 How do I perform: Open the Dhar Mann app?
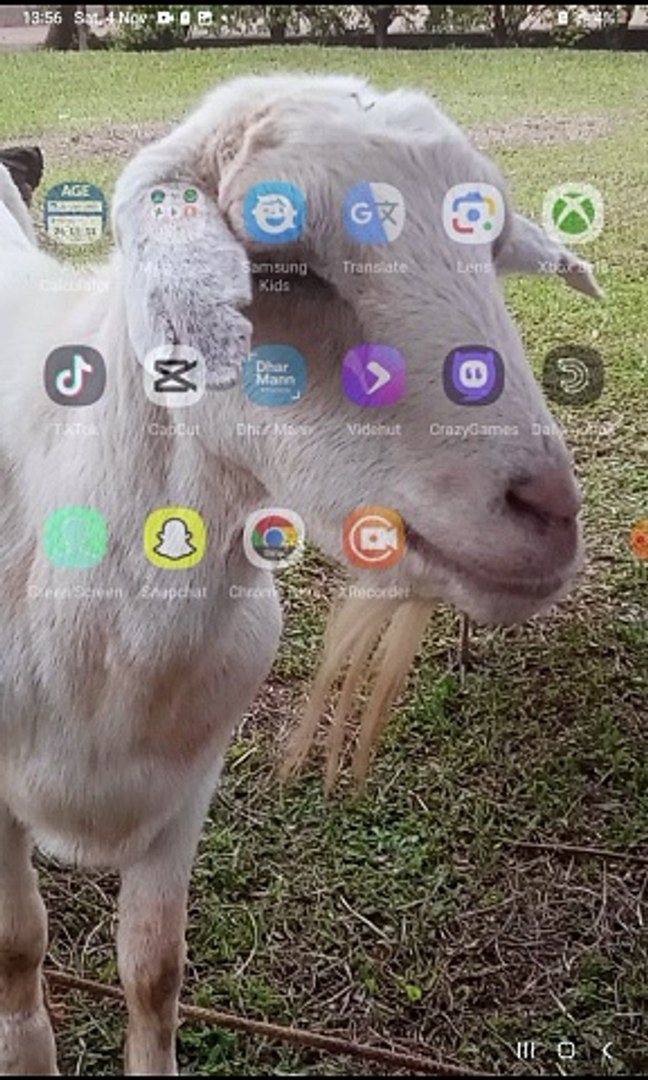(x=275, y=376)
